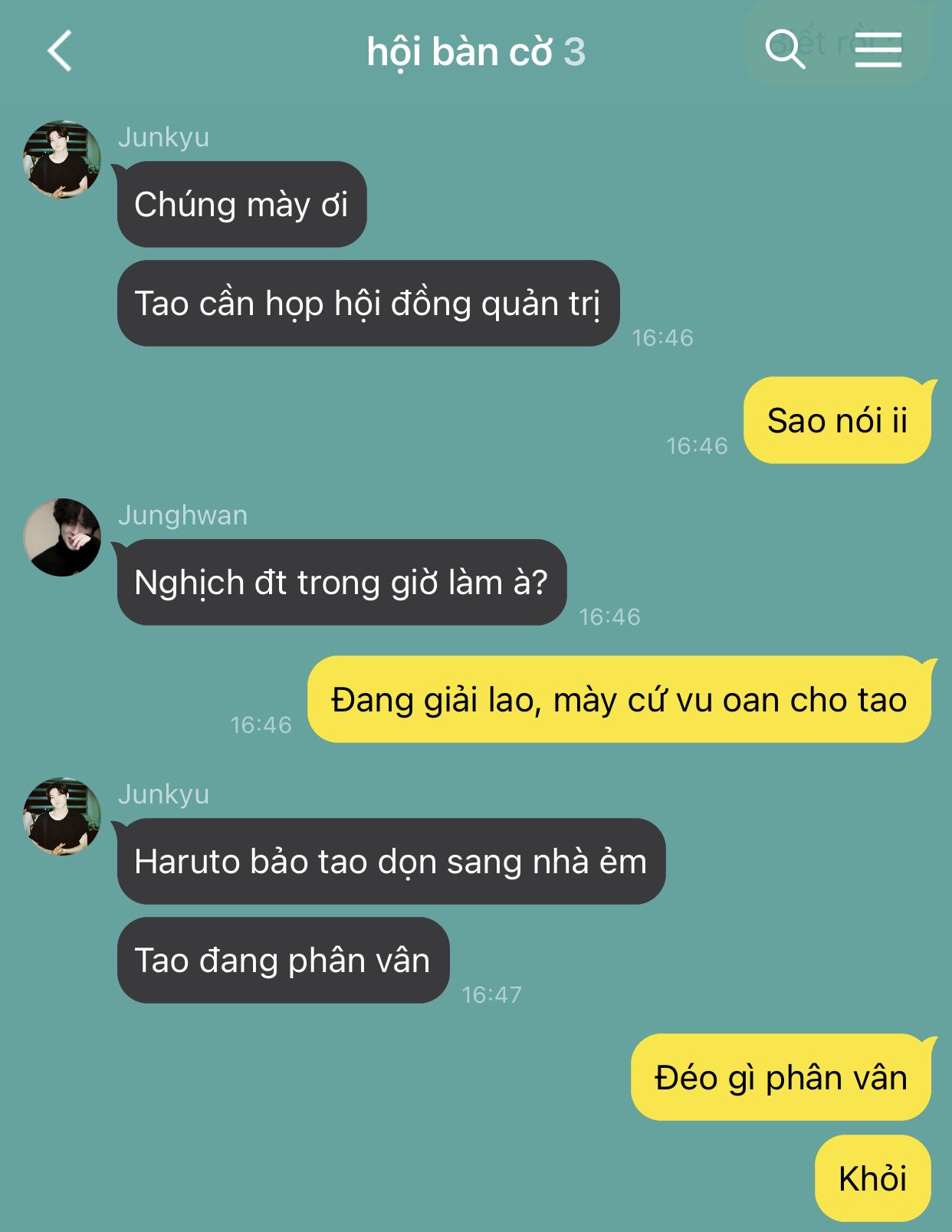View Junghwan's profile picture
Screen dimensions: 952x1232
[x=62, y=537]
